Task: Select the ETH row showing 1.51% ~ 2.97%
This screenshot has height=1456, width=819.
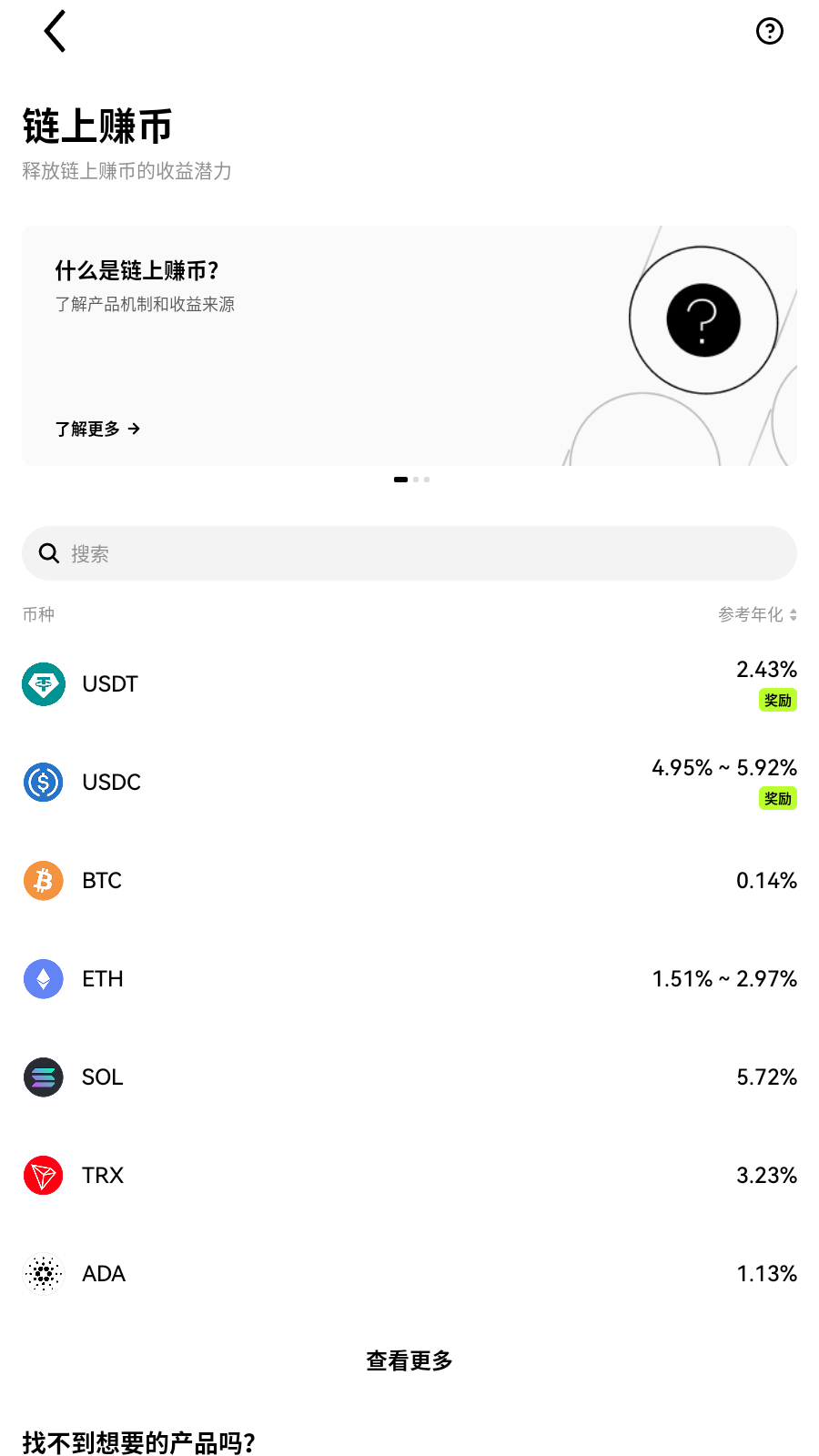Action: click(x=409, y=978)
